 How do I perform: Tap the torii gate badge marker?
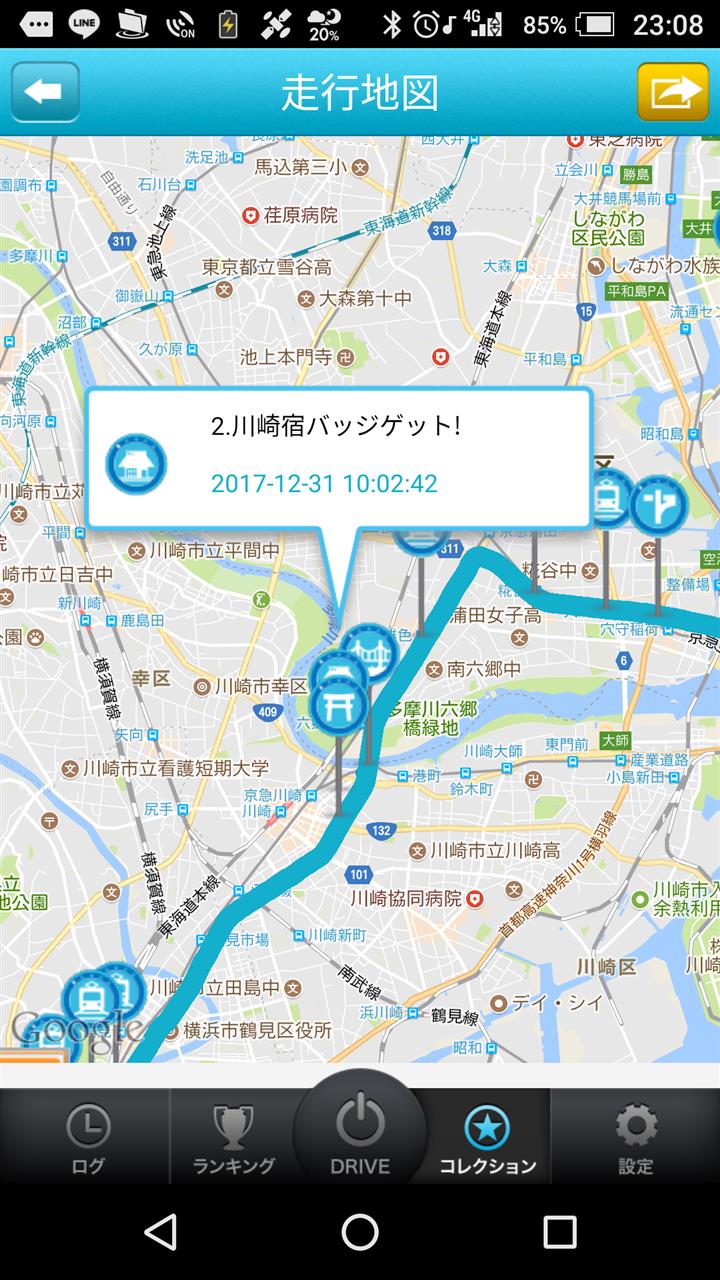(x=340, y=708)
